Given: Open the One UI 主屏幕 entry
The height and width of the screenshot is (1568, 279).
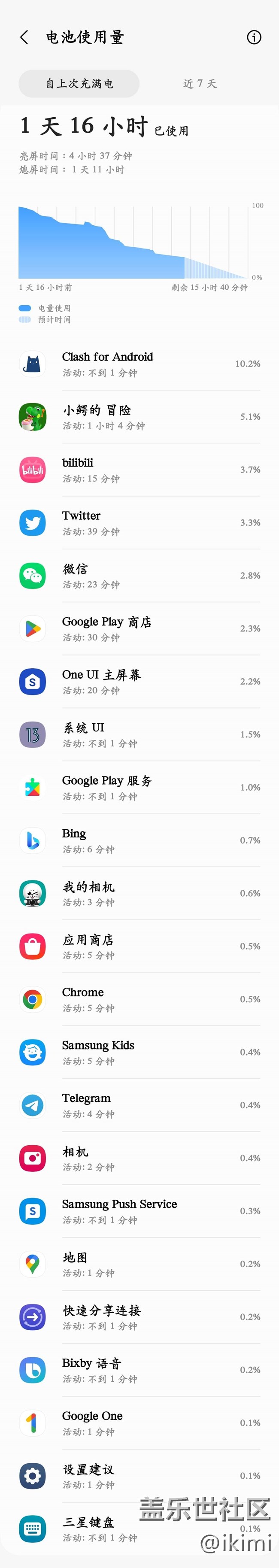Looking at the screenshot, I should (139, 682).
